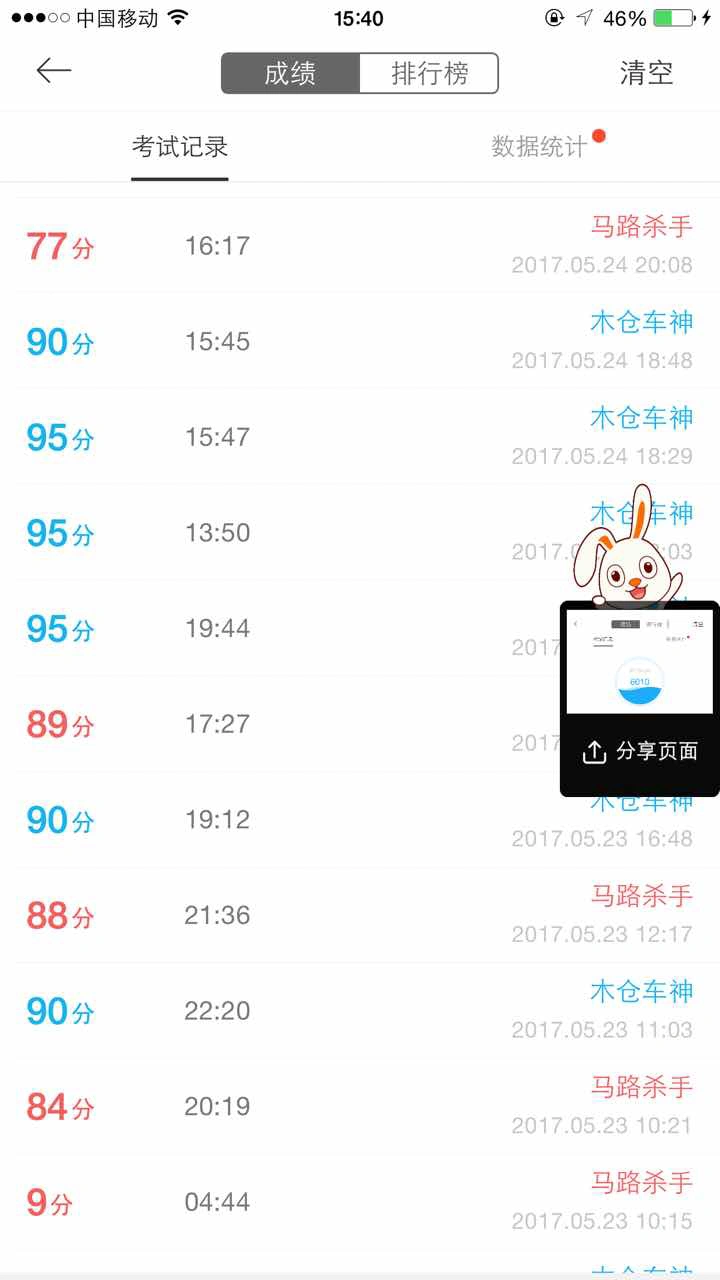The image size is (720, 1280).
Task: View the 84分 exam record
Action: click(x=360, y=1106)
